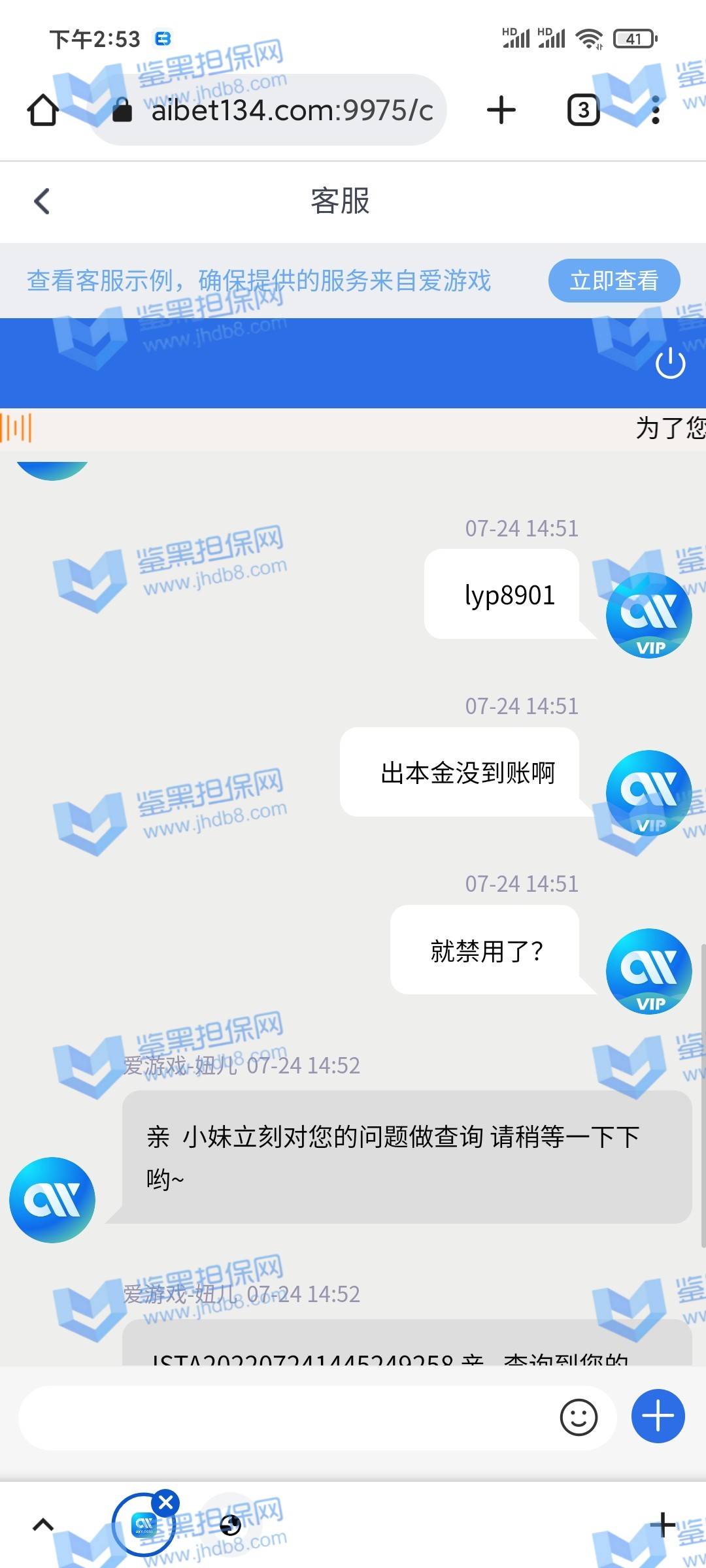Go back from the 客服 page
The height and width of the screenshot is (1568, 706).
(x=42, y=201)
